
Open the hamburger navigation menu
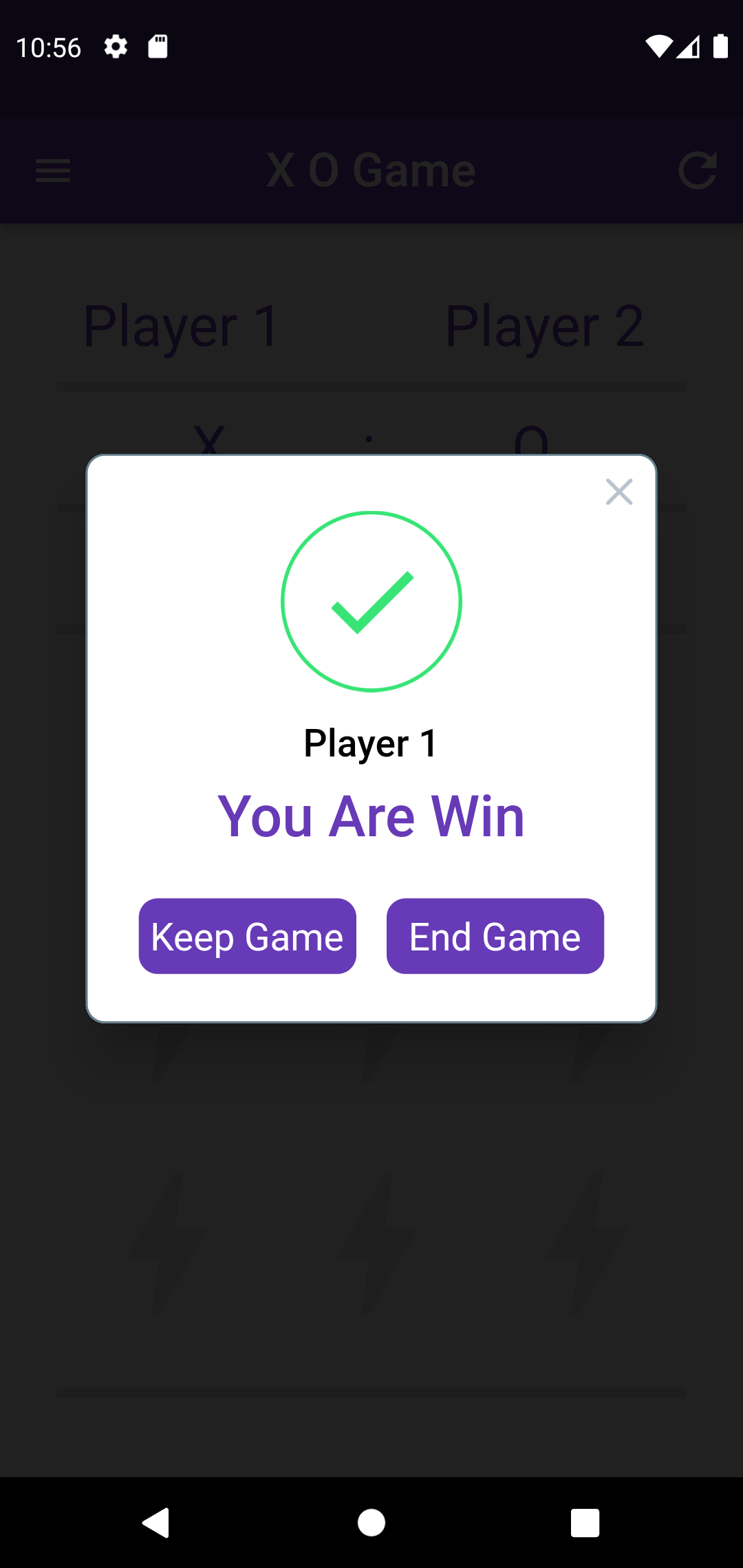tap(52, 171)
